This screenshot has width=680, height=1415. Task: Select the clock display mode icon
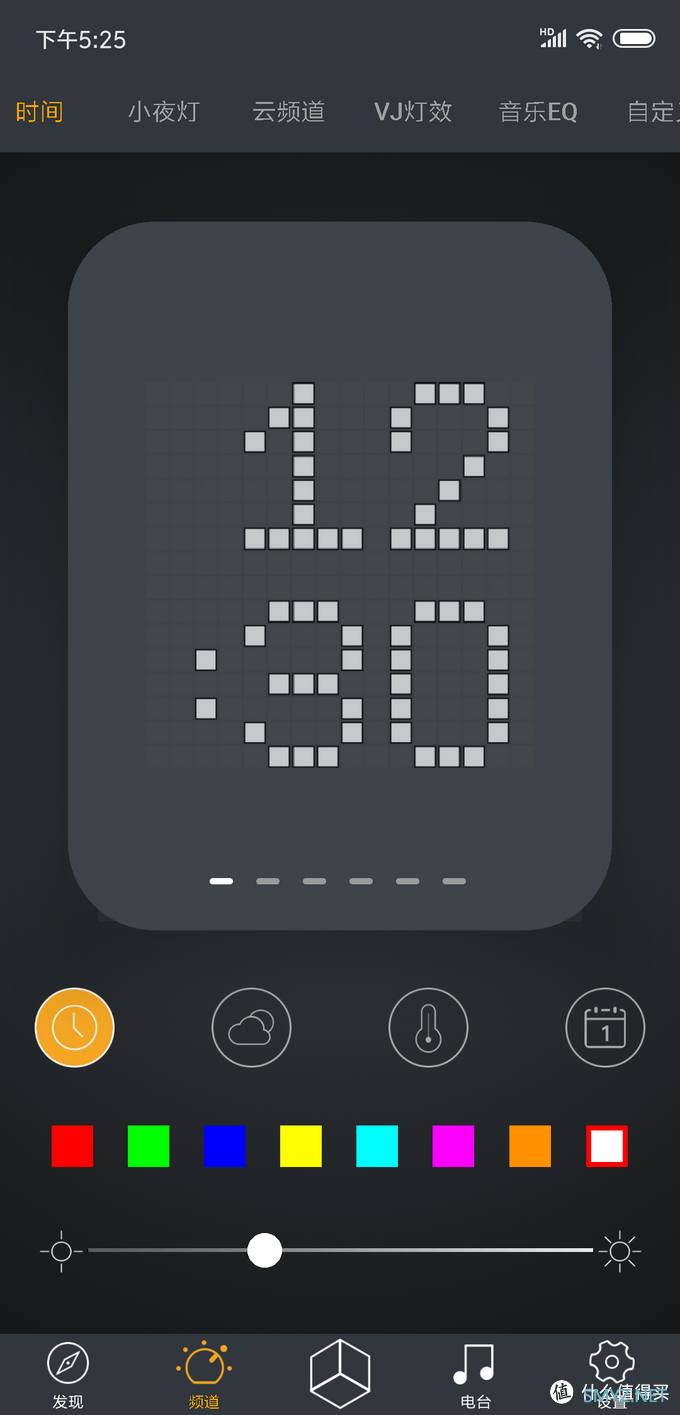pos(75,1027)
